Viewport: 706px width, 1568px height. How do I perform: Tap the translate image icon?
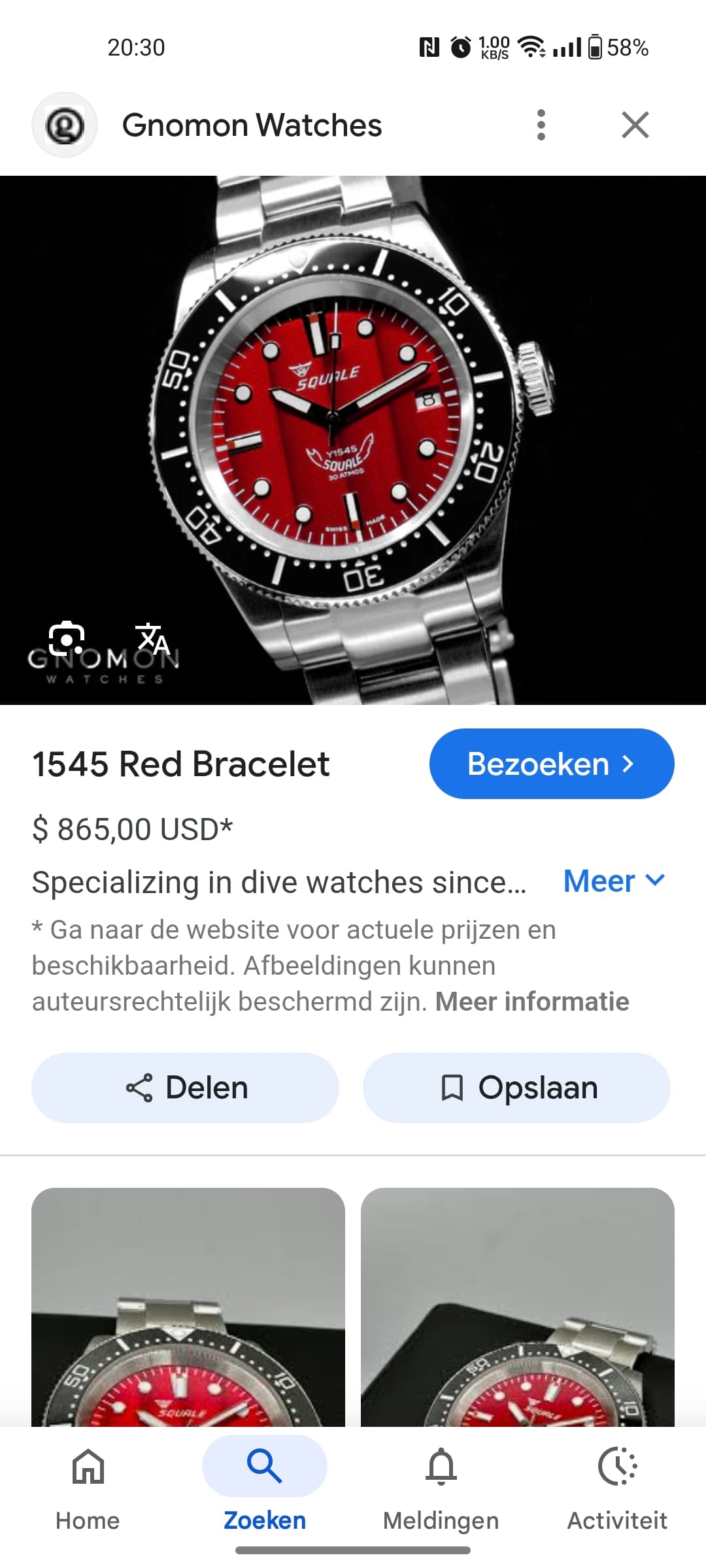point(152,638)
